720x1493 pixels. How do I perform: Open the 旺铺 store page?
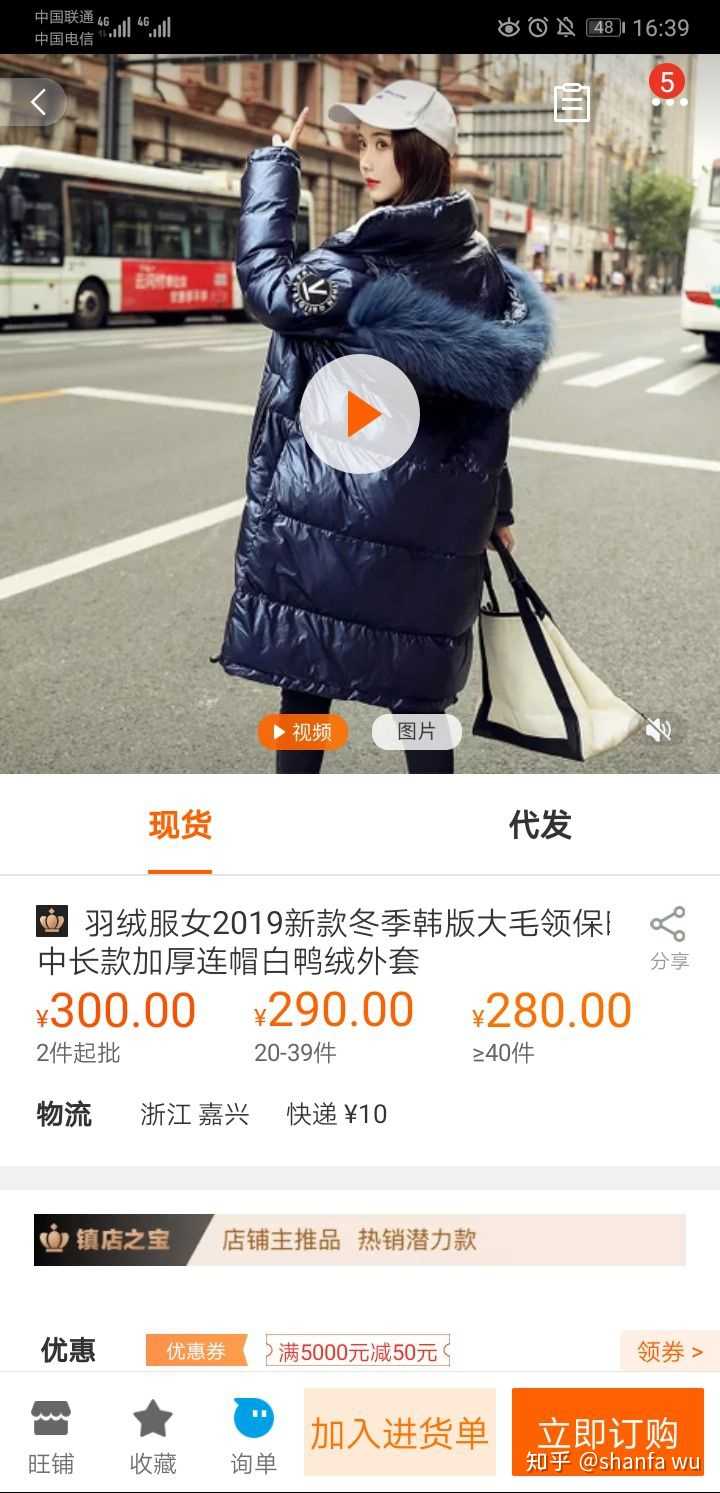(50, 1436)
